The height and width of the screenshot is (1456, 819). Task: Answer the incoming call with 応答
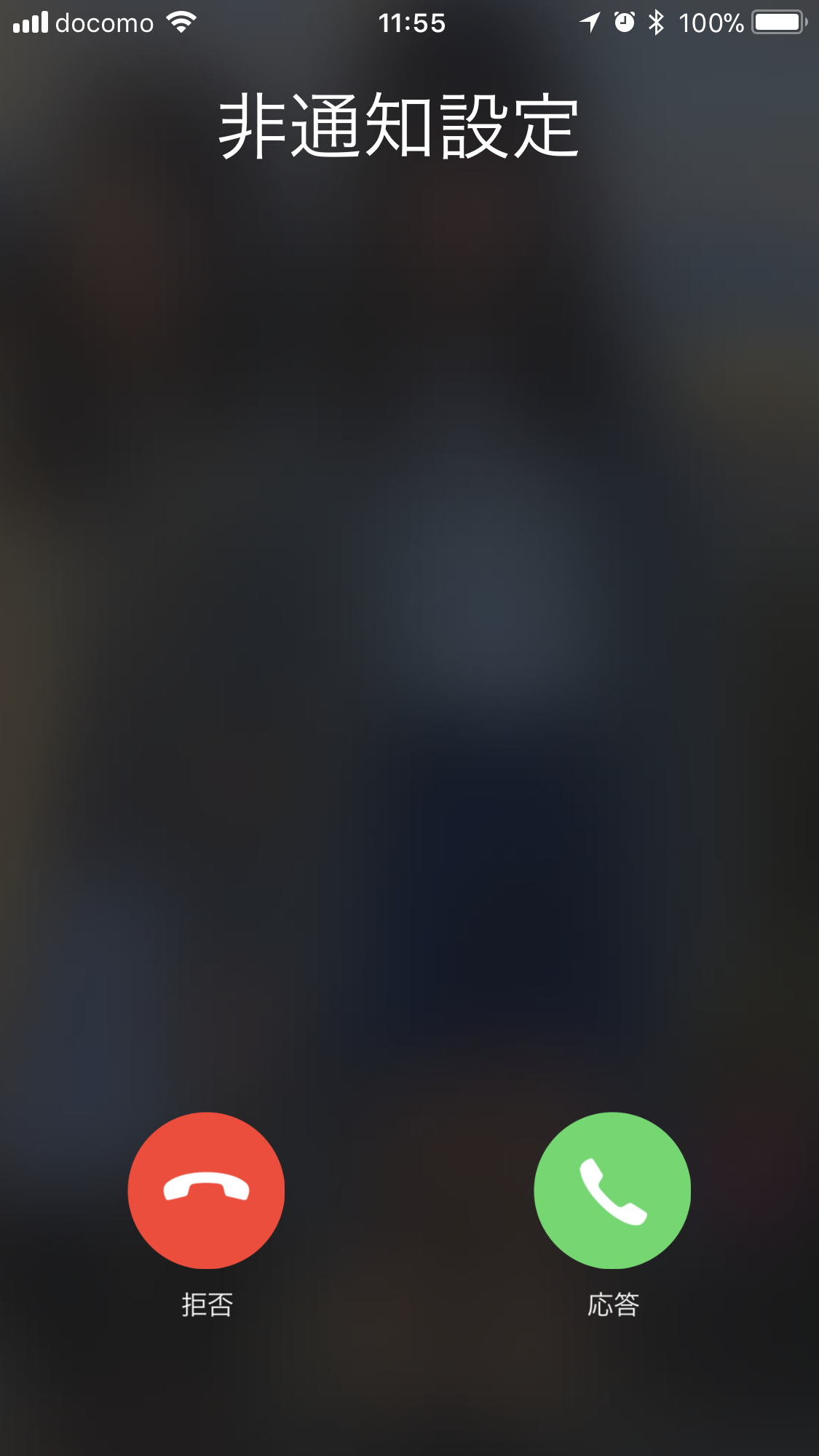612,1190
